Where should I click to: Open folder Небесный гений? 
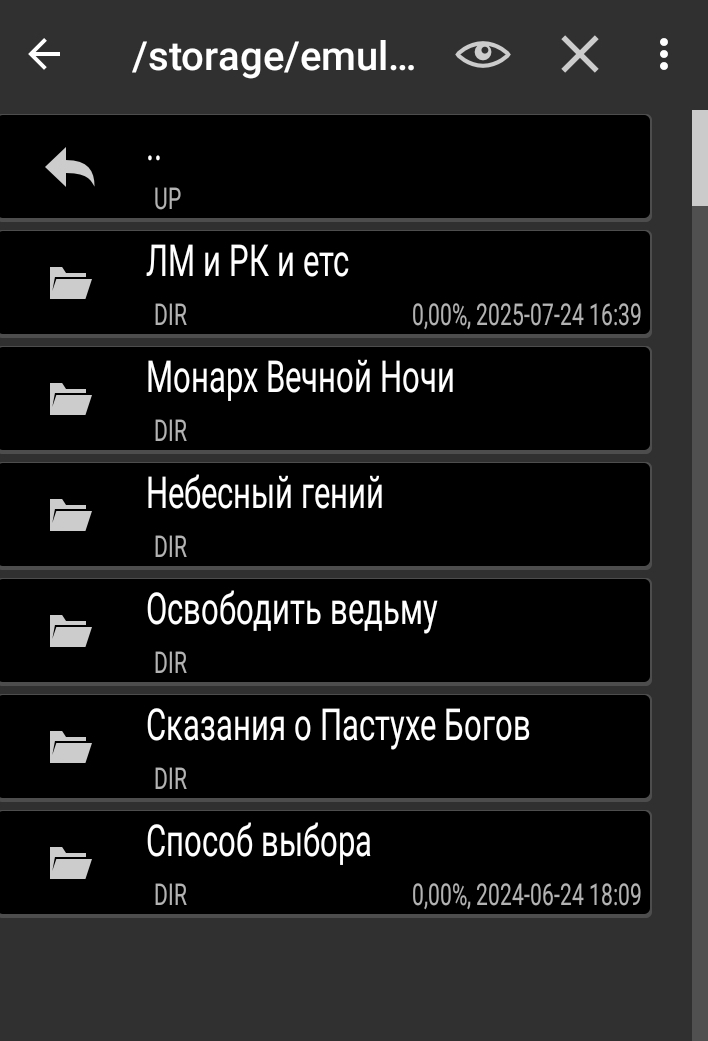coord(325,515)
